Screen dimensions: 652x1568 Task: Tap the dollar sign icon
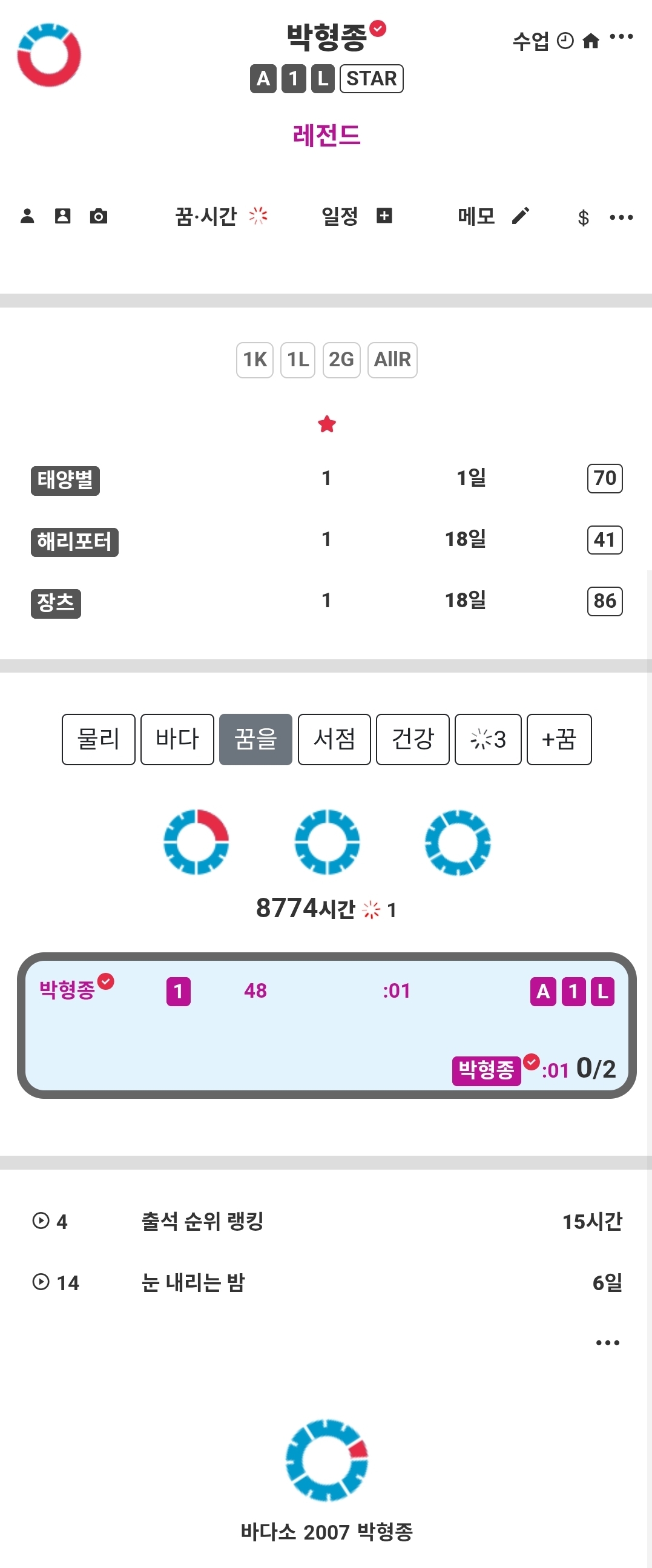pyautogui.click(x=583, y=217)
